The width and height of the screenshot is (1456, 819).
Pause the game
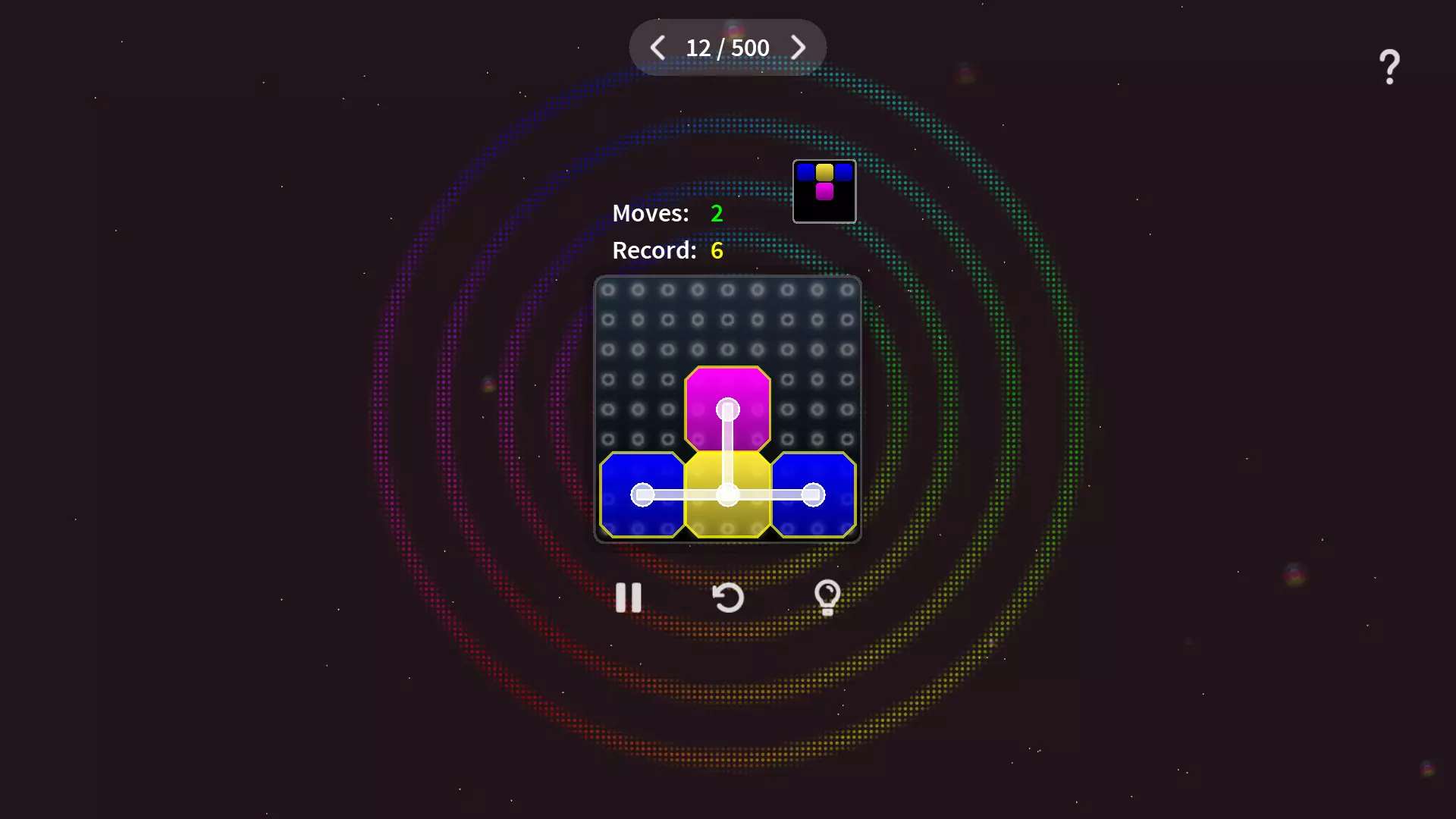tap(628, 598)
